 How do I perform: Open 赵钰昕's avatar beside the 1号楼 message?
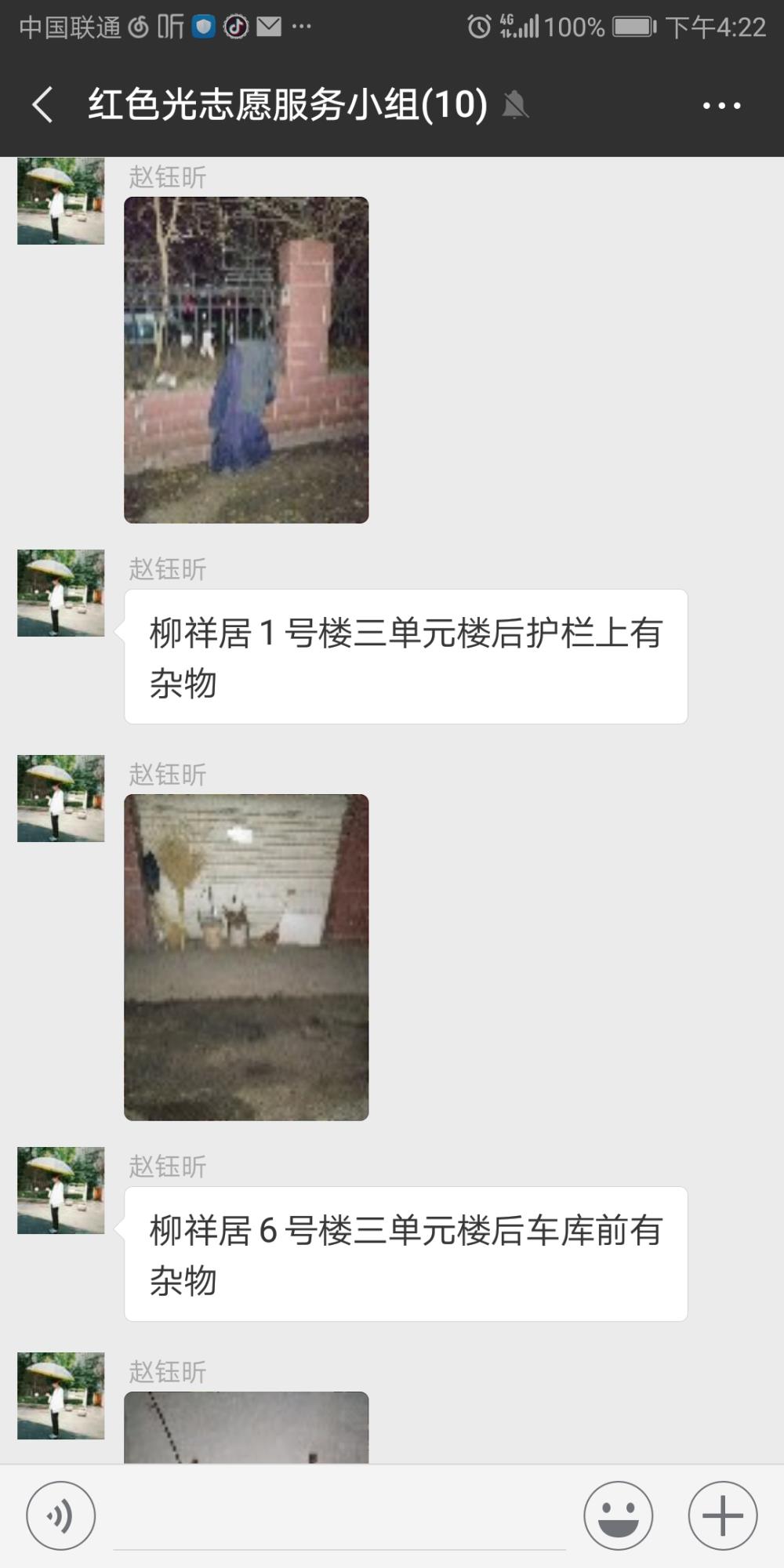click(x=61, y=593)
